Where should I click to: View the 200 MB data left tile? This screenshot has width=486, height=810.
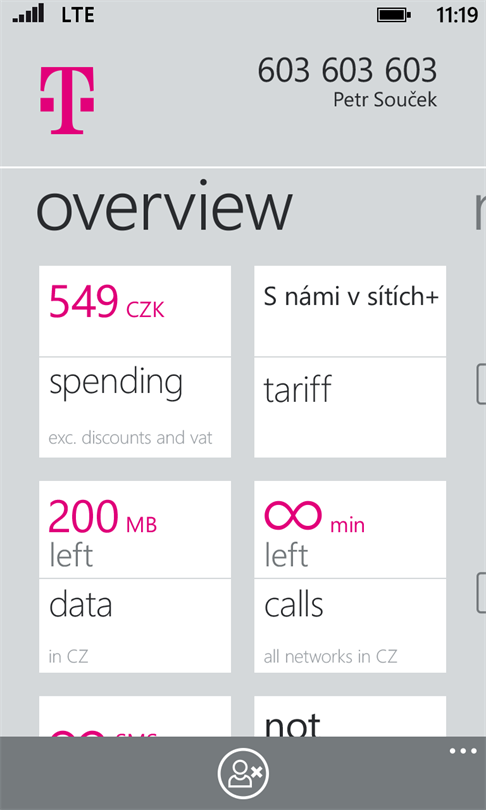135,577
